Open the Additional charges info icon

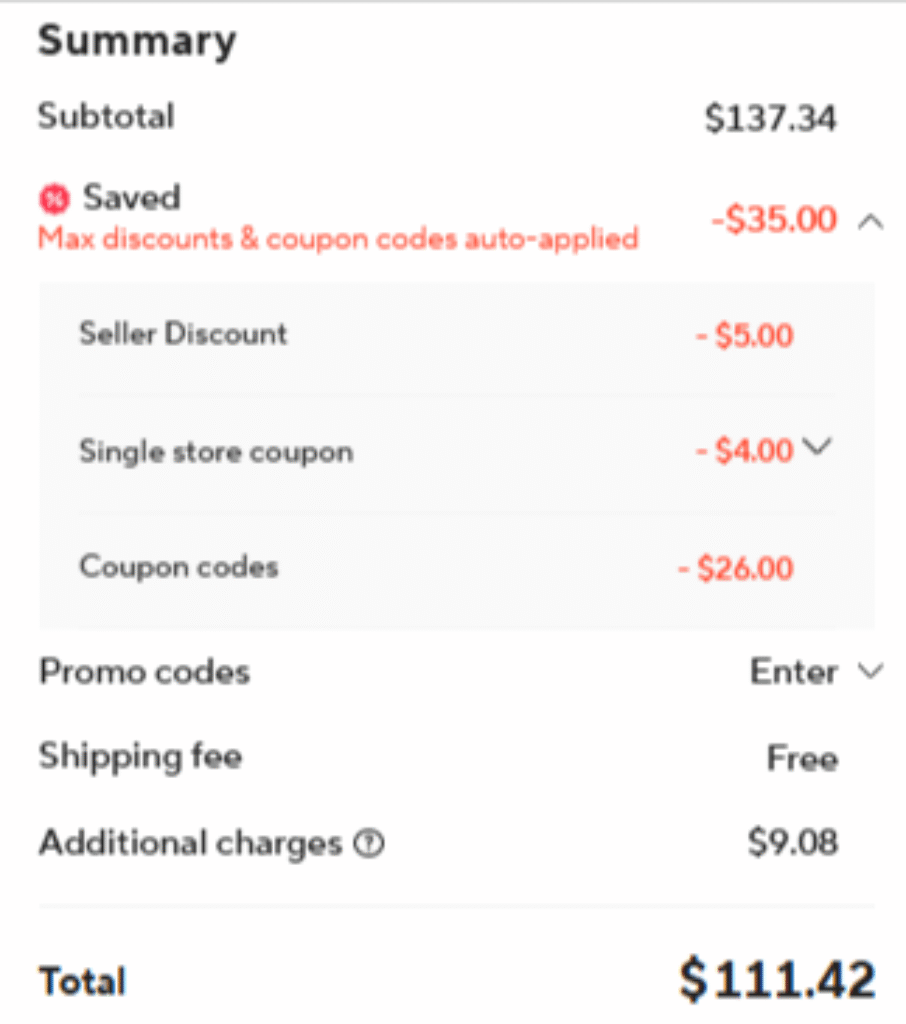[369, 845]
